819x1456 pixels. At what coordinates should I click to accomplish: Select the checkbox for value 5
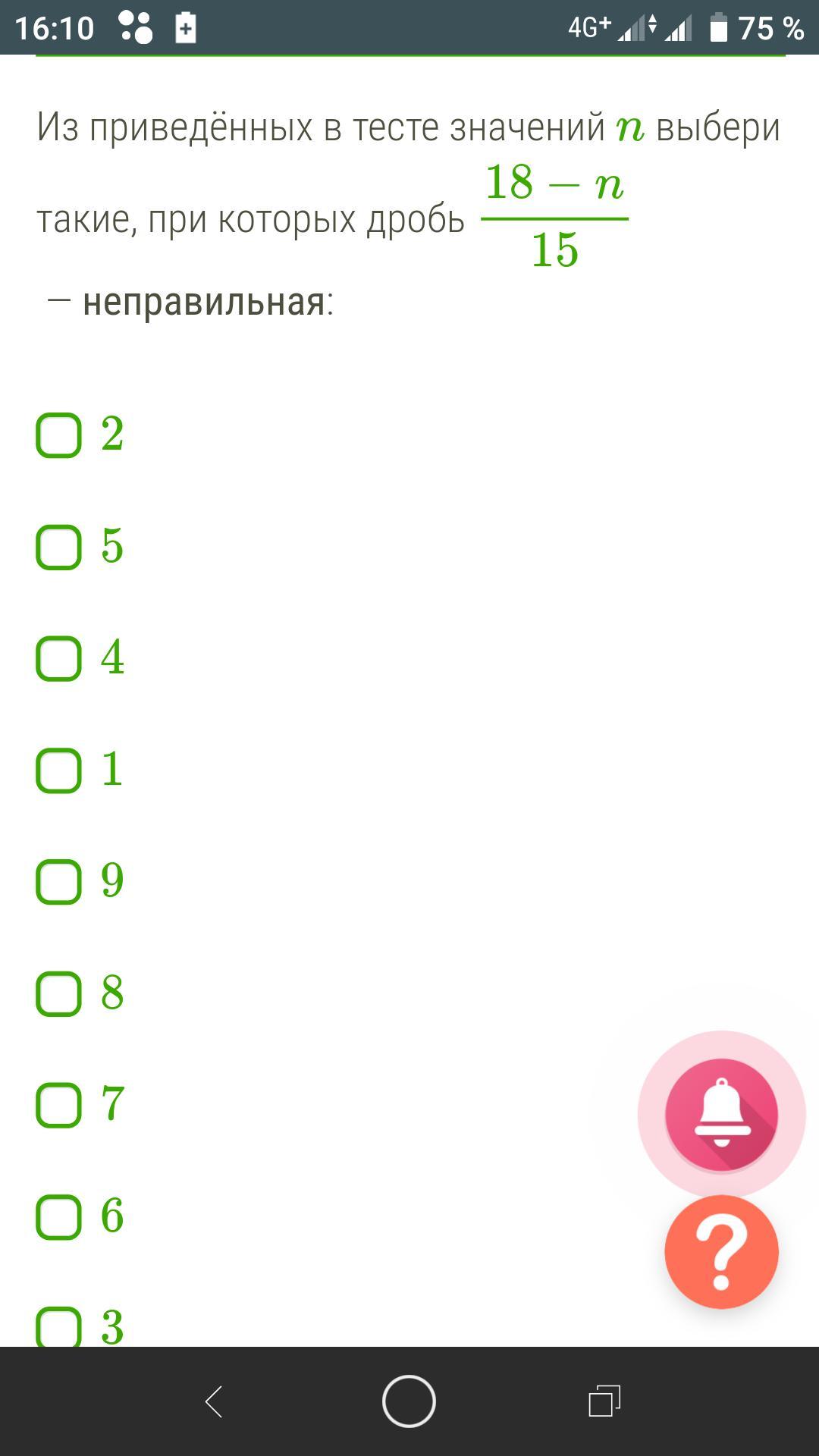(59, 547)
